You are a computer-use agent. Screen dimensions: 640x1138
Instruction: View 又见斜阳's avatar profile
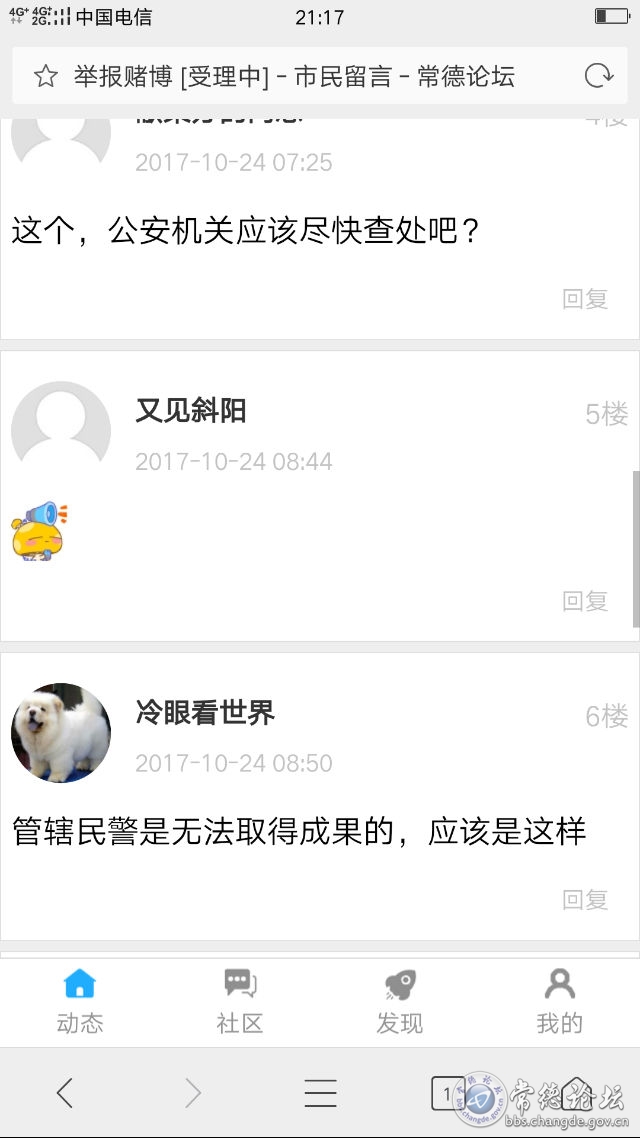(x=61, y=431)
